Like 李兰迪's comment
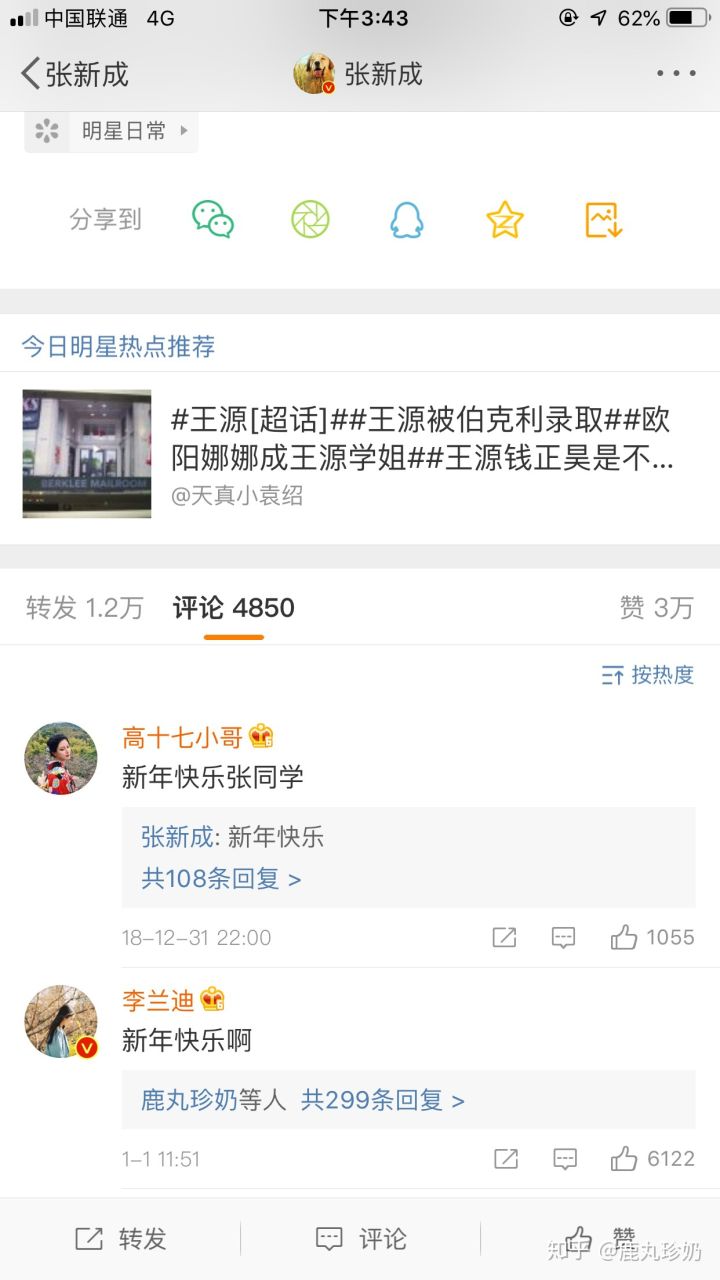The width and height of the screenshot is (720, 1280). pyautogui.click(x=625, y=1159)
